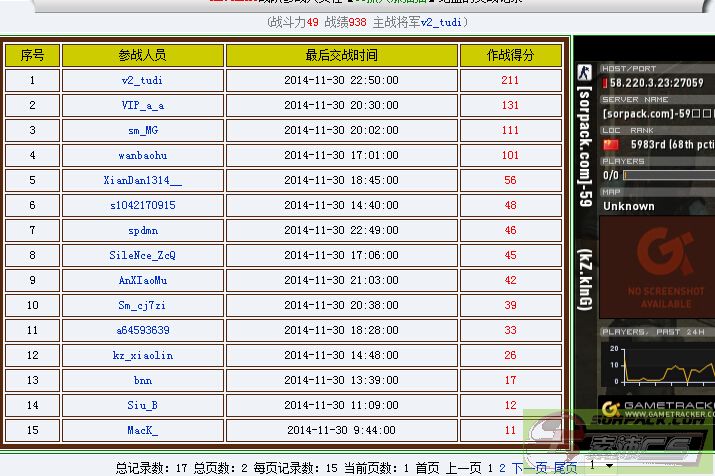Open the page number dropdown
This screenshot has width=715, height=476.
point(598,465)
